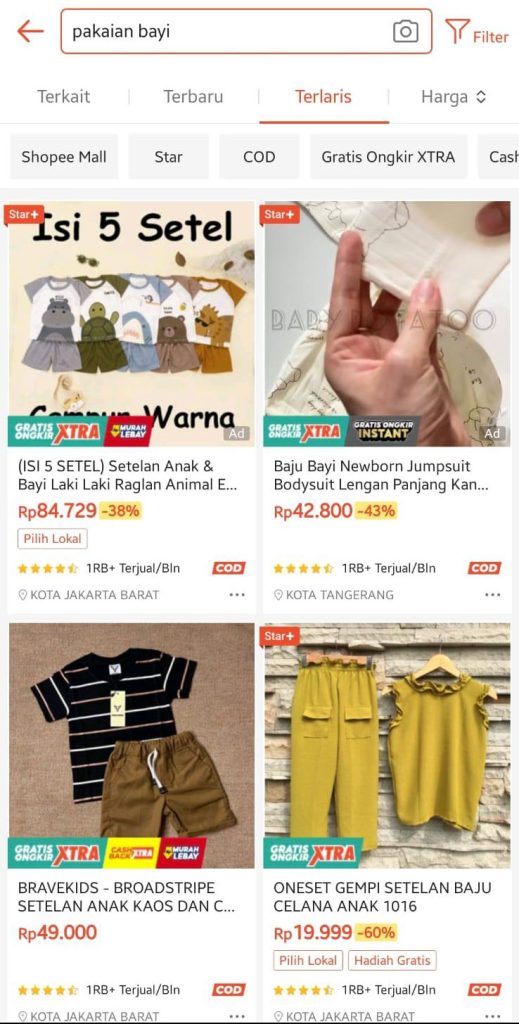Open the Filter options
519x1024 pixels.
click(477, 32)
